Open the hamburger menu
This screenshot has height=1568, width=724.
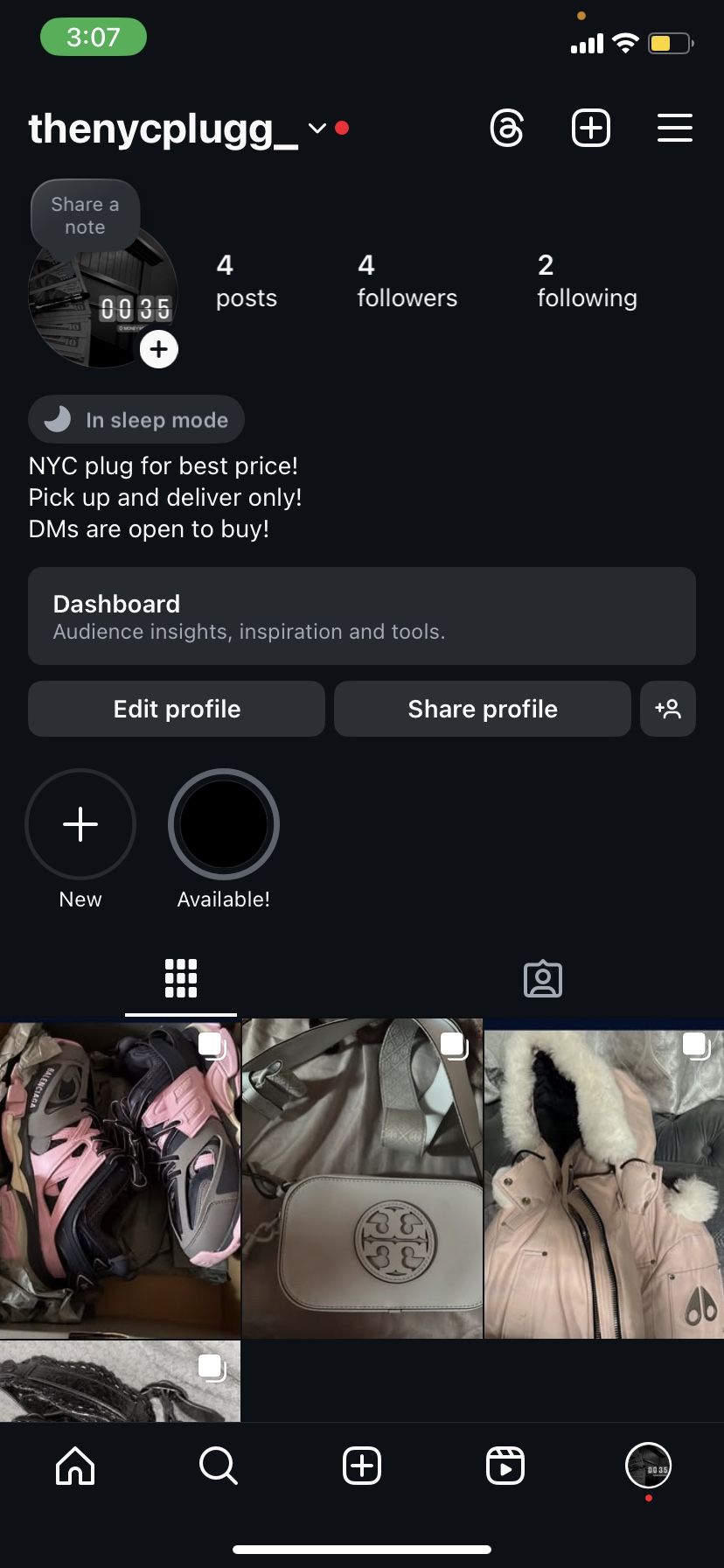pos(674,128)
